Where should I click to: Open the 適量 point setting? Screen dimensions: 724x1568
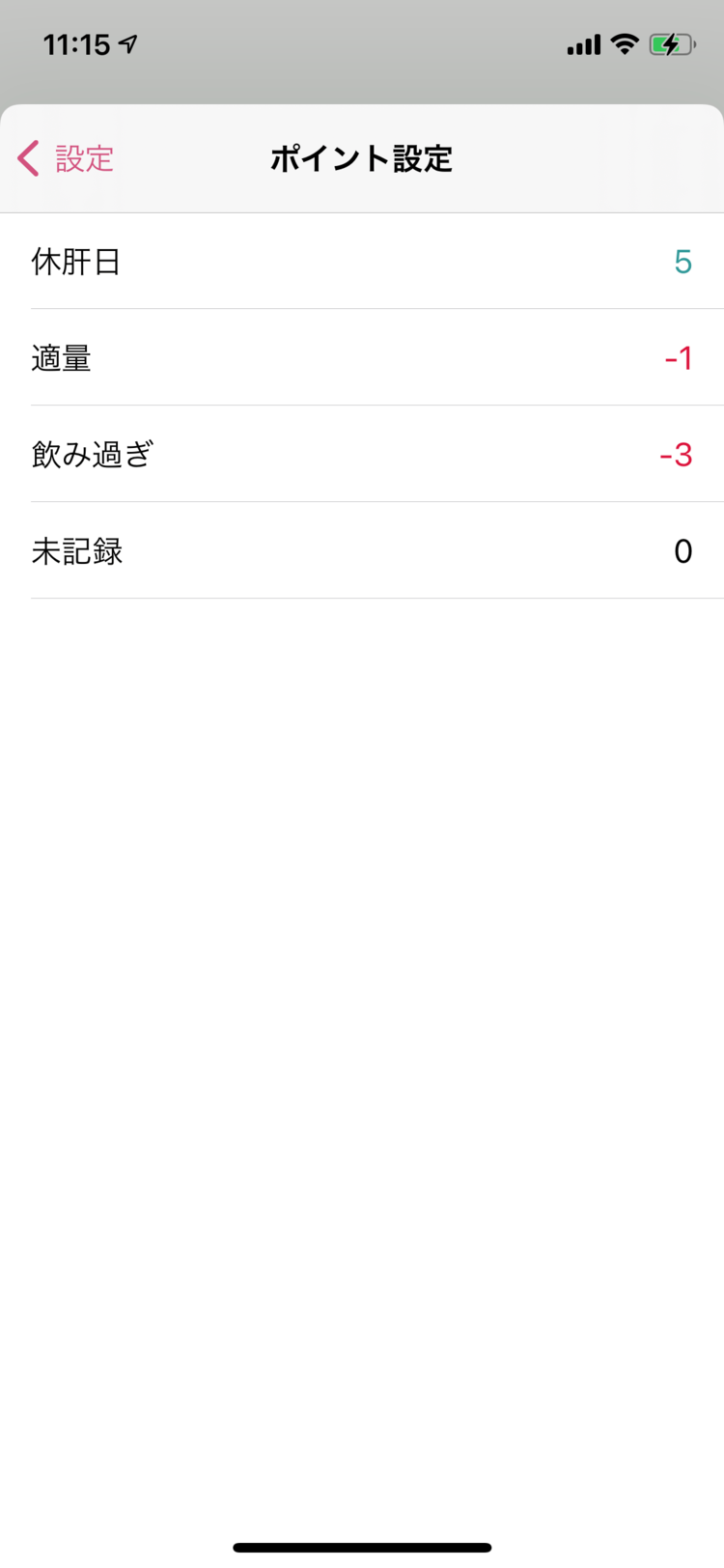[x=362, y=357]
